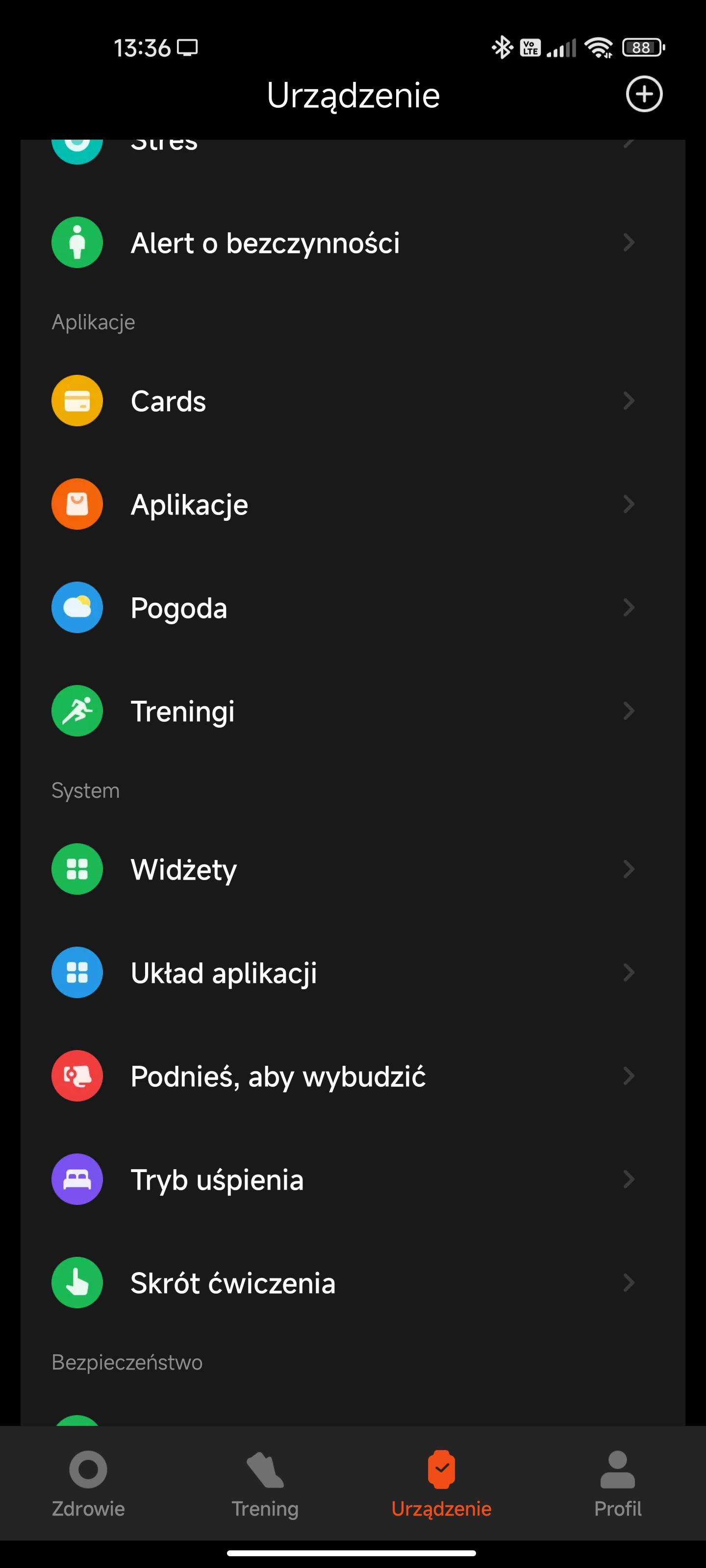Viewport: 706px width, 1568px height.
Task: Open Widżety settings
Action: pyautogui.click(x=352, y=869)
